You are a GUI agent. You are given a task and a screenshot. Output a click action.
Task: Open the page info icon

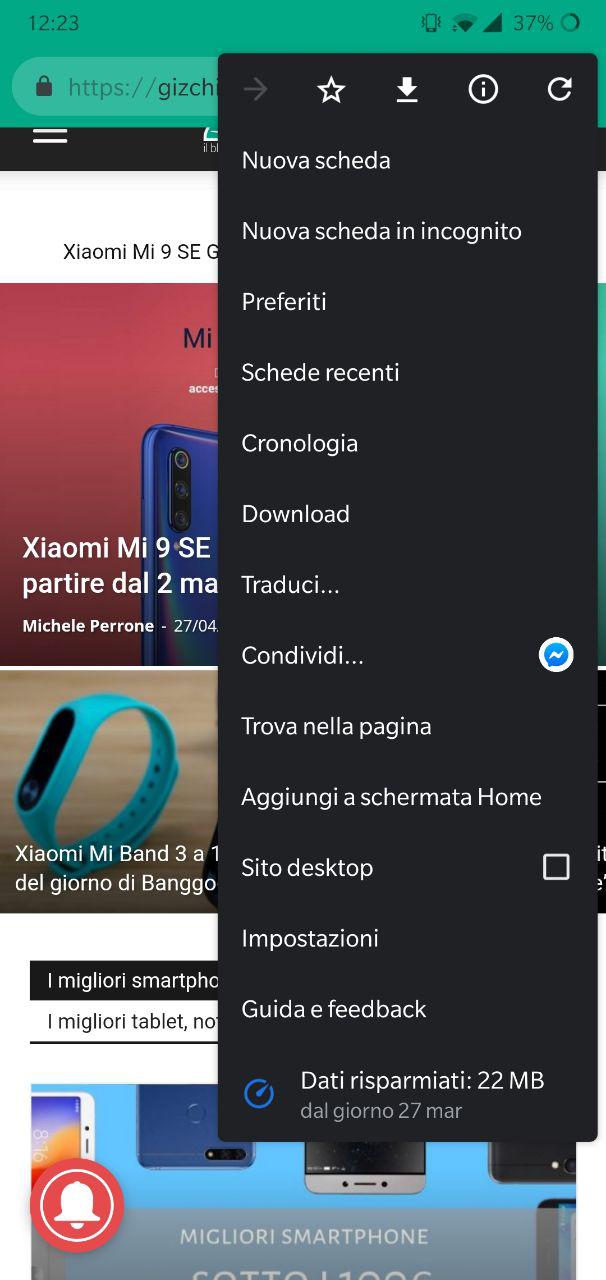[x=483, y=90]
